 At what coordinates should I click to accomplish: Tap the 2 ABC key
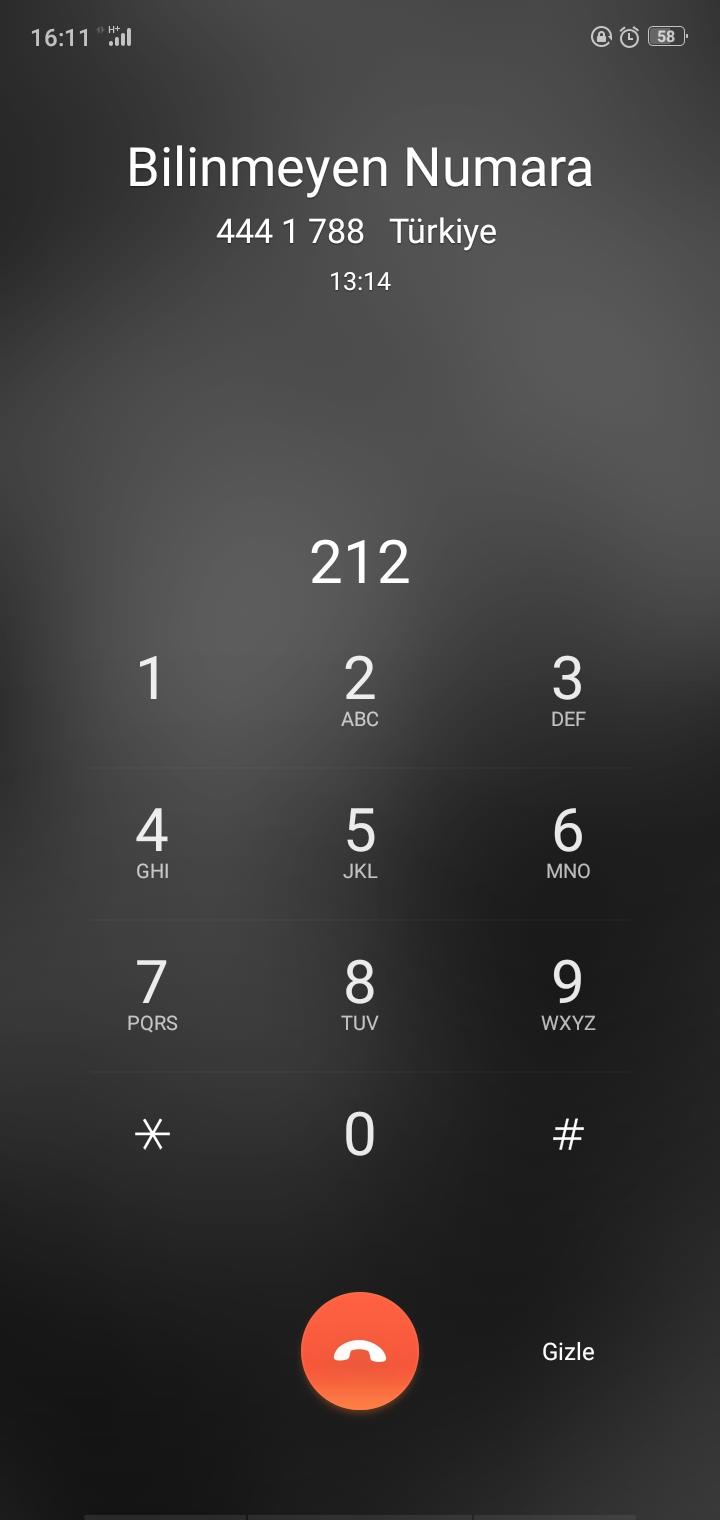pyautogui.click(x=360, y=691)
